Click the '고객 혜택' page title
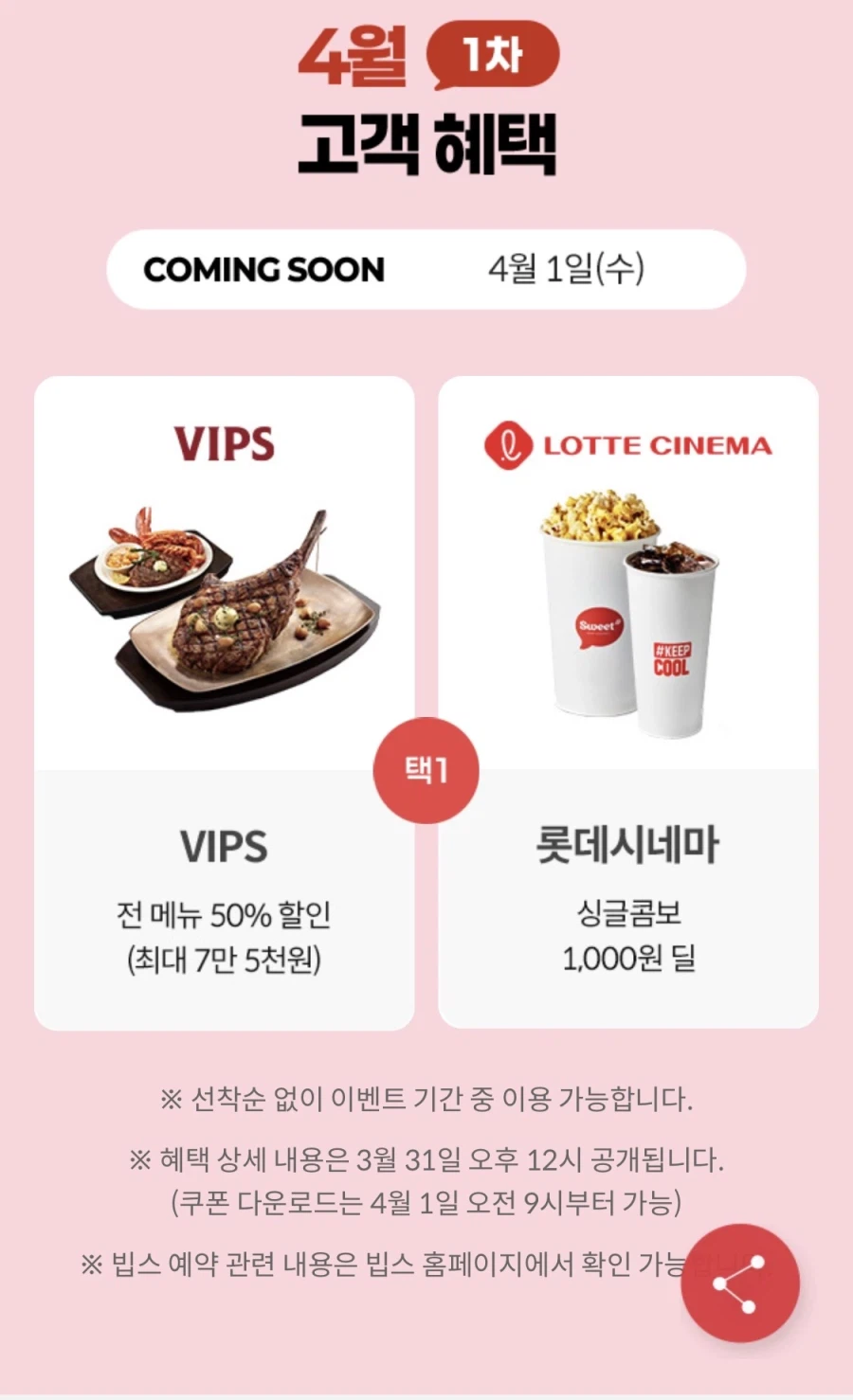The image size is (853, 1400). click(x=426, y=140)
